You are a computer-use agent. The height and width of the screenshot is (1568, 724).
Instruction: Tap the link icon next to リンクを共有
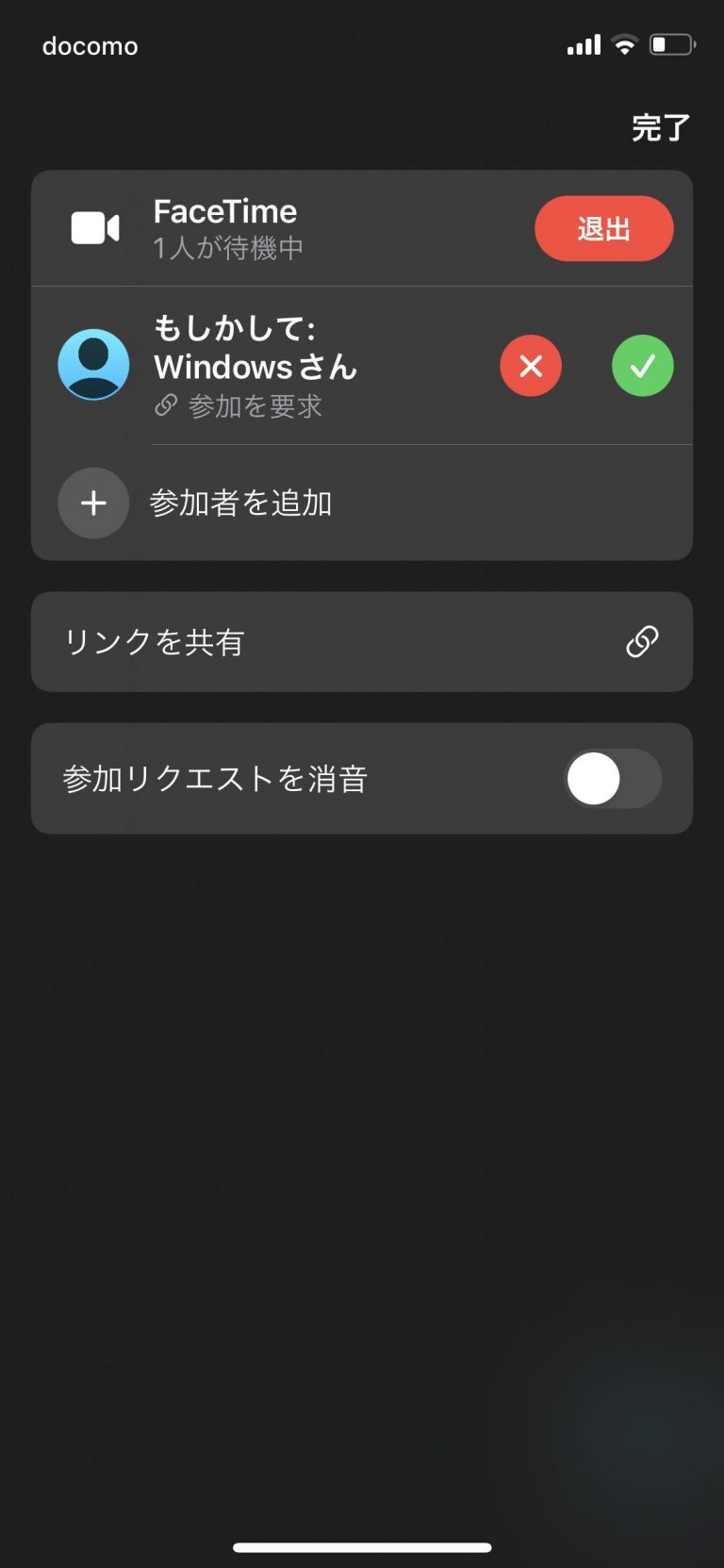coord(641,641)
